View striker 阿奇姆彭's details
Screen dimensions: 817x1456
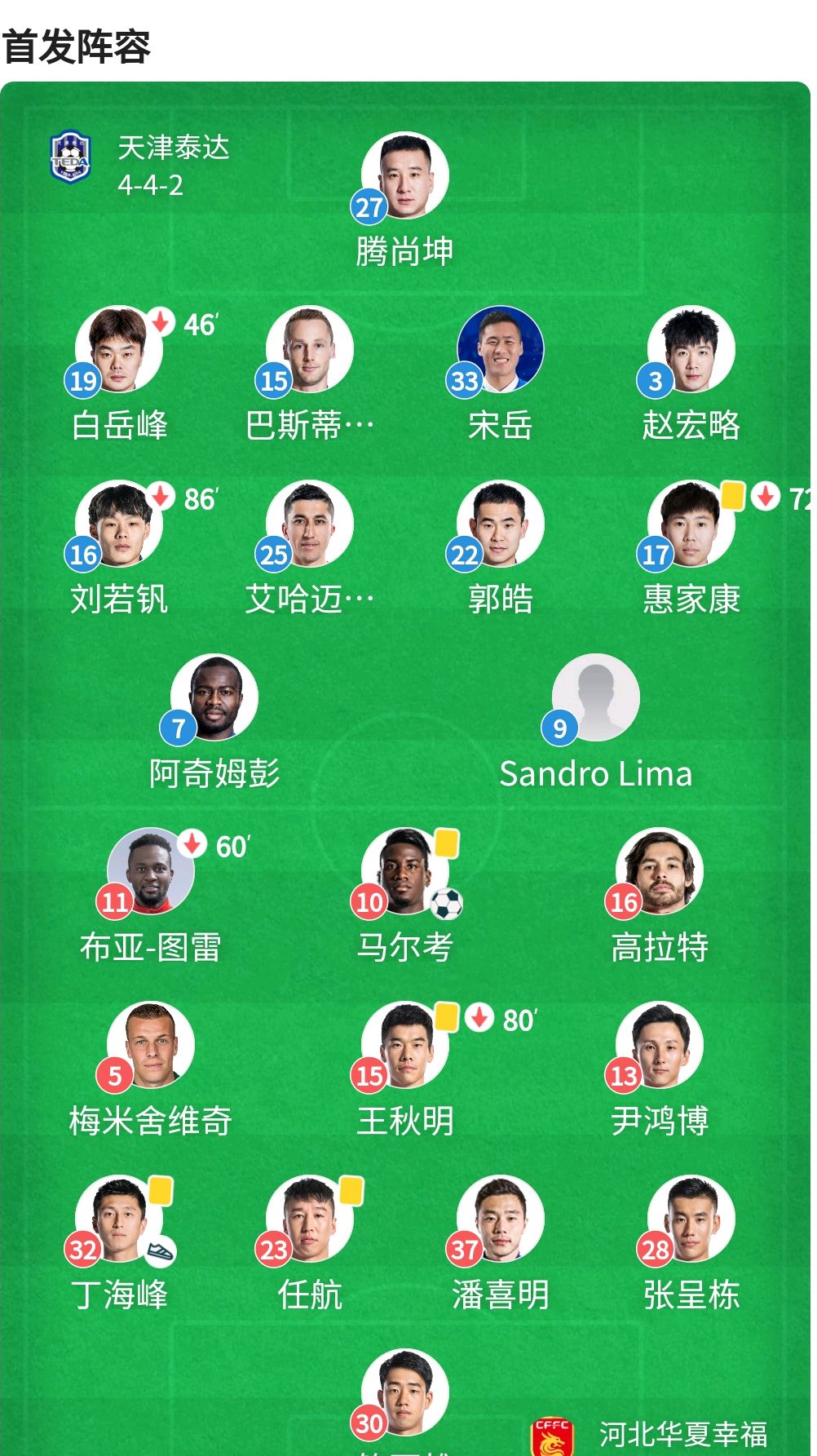tap(214, 698)
